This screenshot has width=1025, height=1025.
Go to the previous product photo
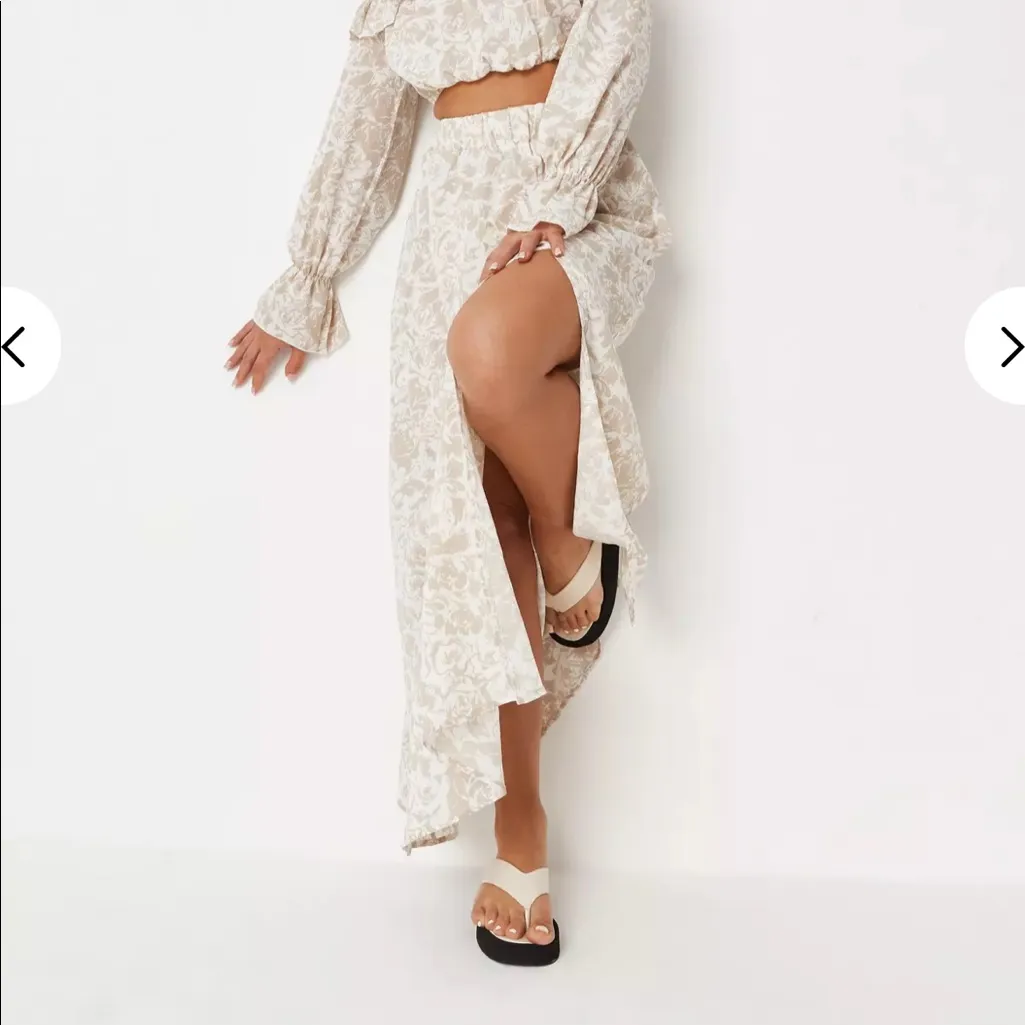18,346
